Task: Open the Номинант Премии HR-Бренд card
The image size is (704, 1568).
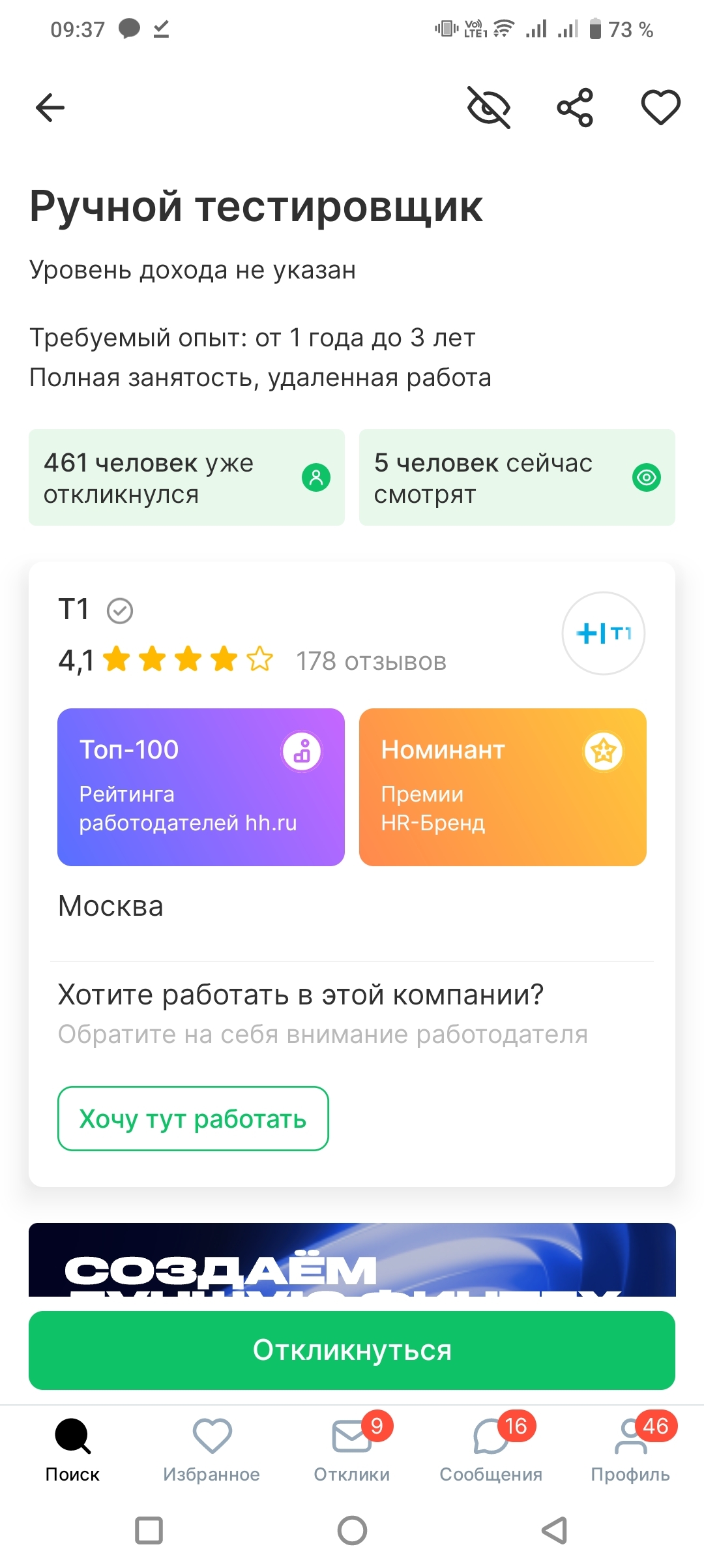Action: tap(503, 787)
